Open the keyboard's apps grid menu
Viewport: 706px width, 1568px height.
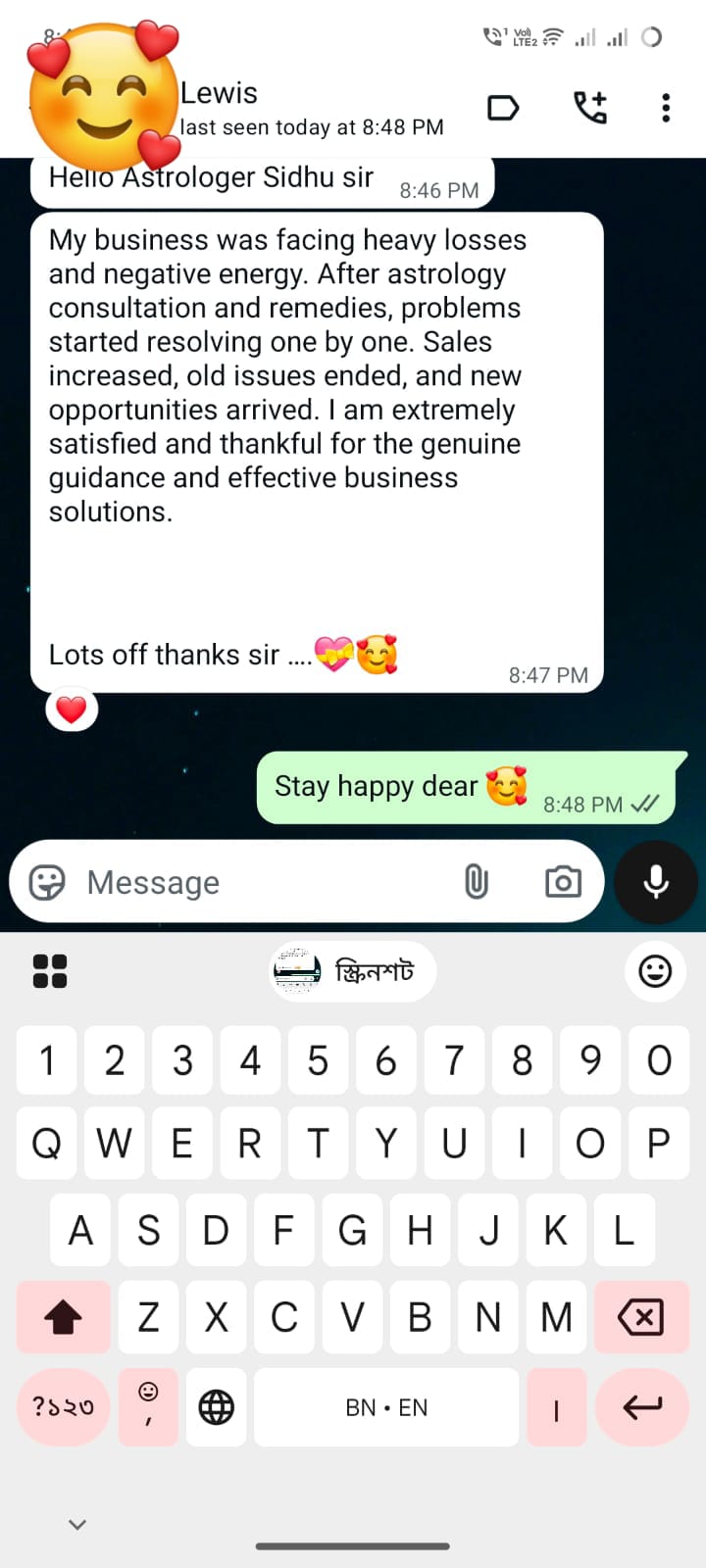point(50,971)
